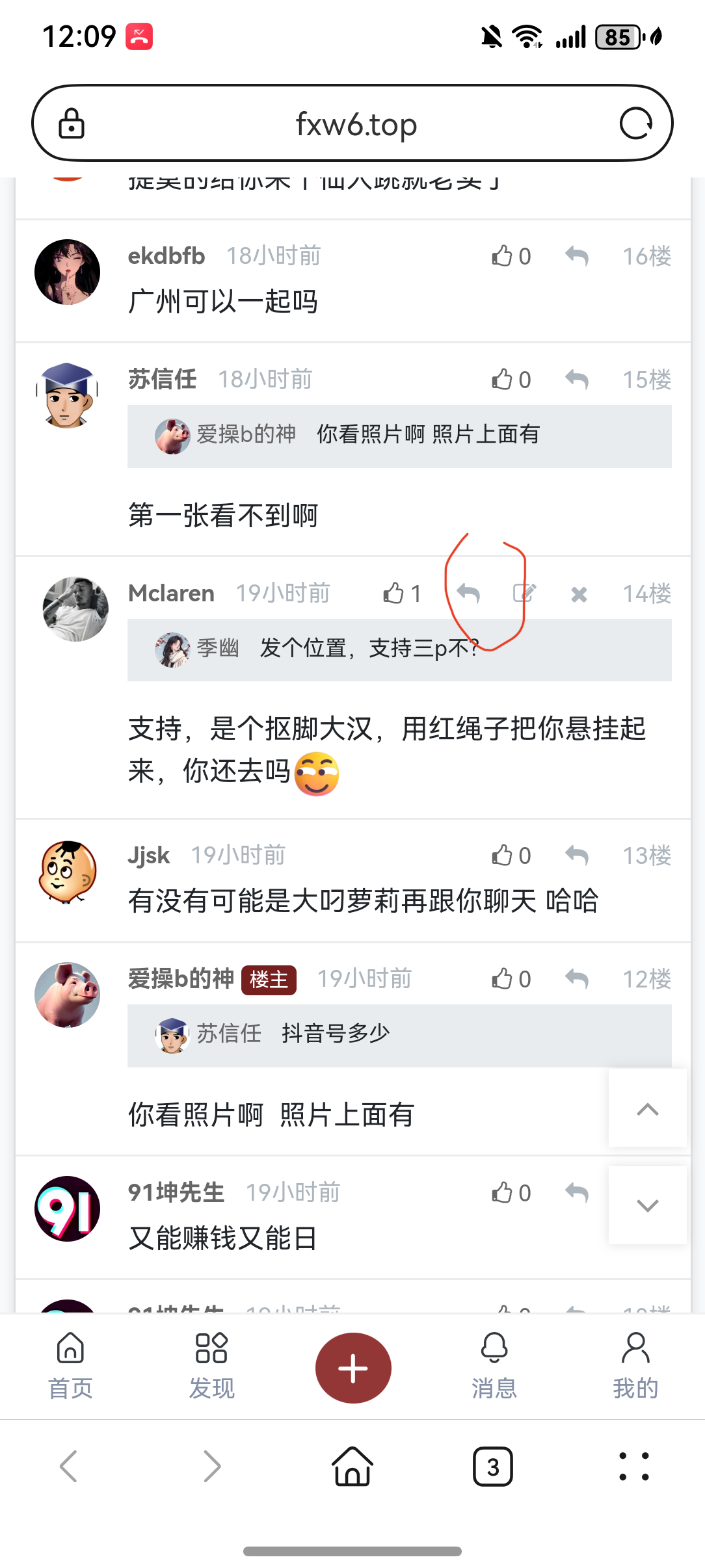This screenshot has height=1568, width=705.
Task: Reply to Jjsk's comment
Action: point(577,856)
